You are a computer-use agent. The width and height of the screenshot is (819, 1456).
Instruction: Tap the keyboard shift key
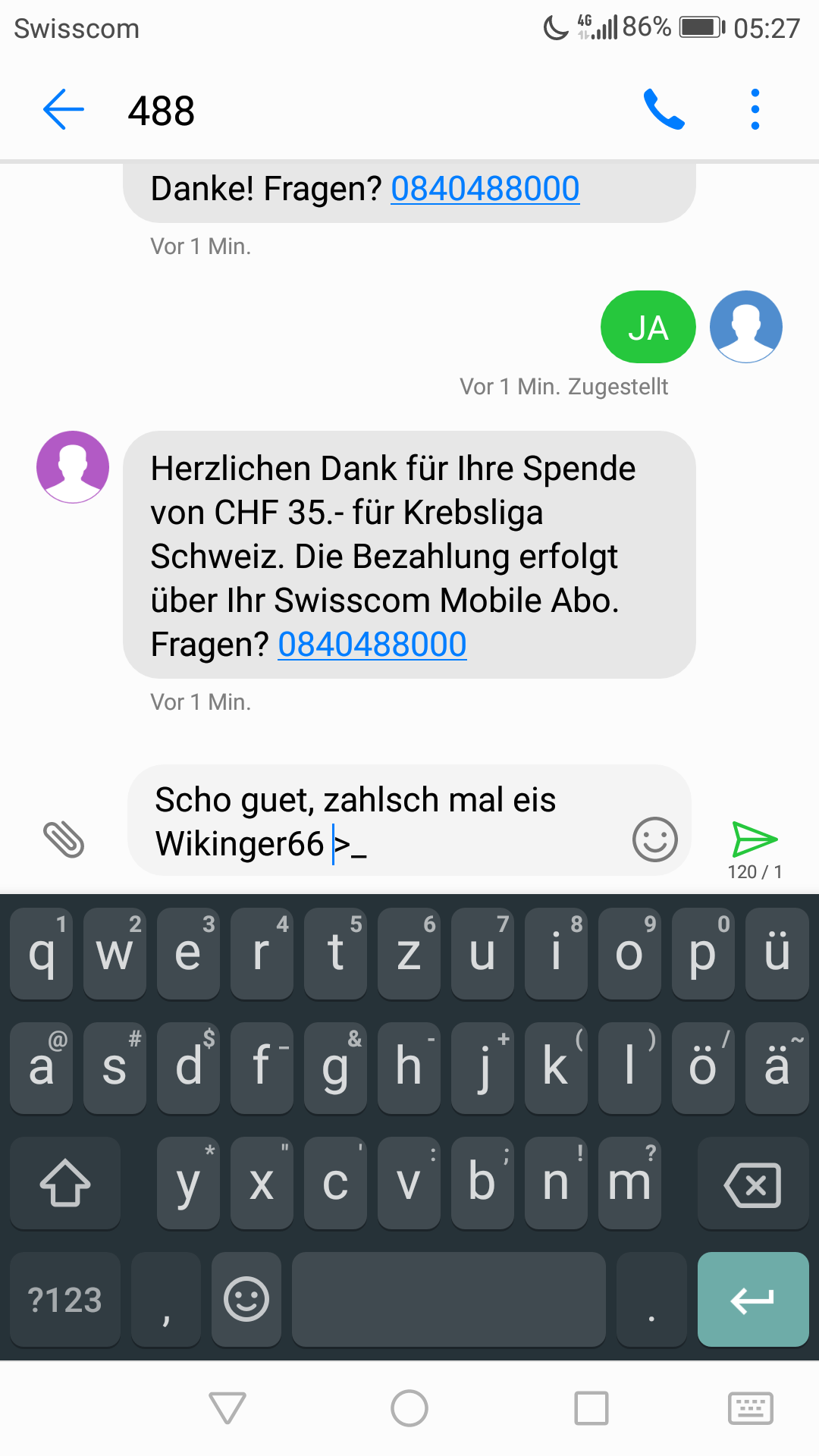[65, 1184]
